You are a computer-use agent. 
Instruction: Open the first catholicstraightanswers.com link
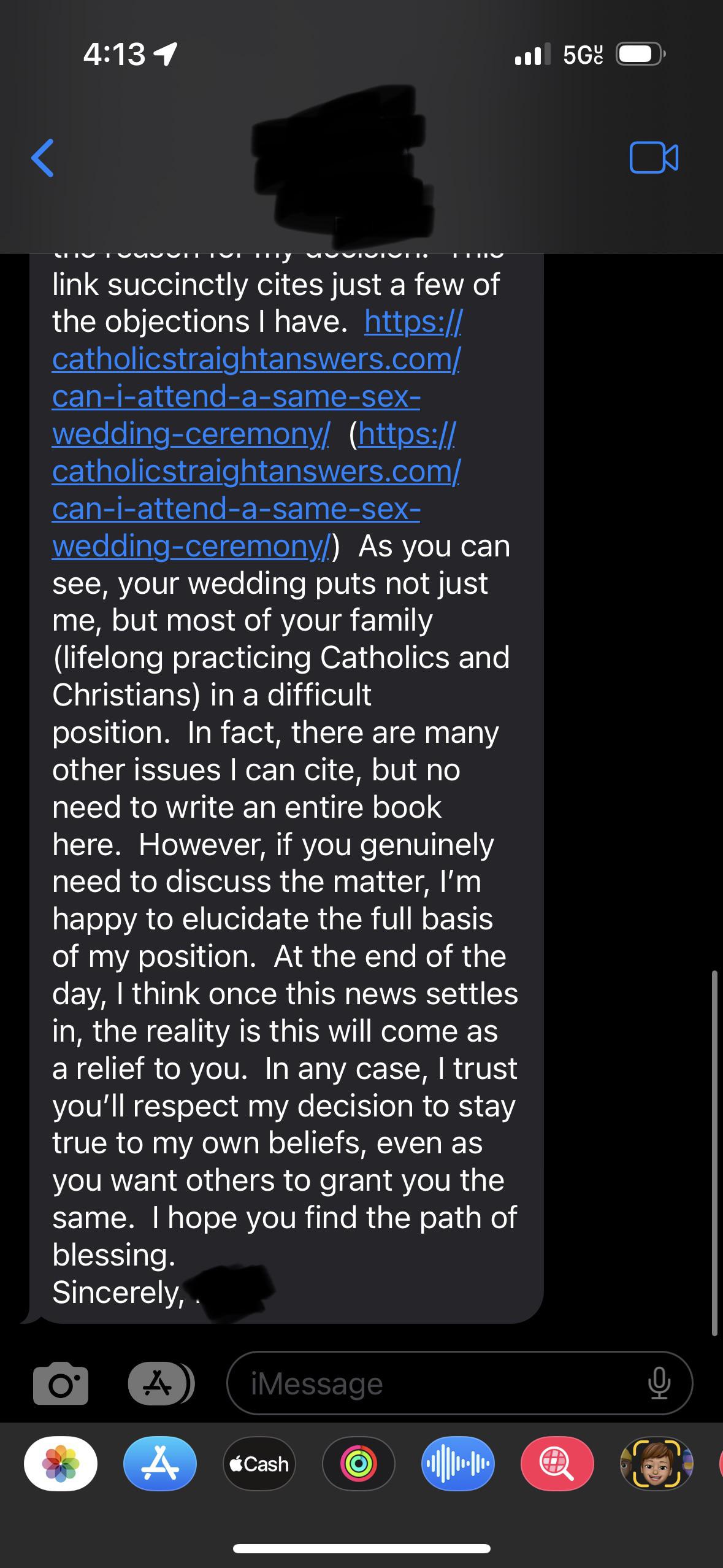tap(255, 359)
